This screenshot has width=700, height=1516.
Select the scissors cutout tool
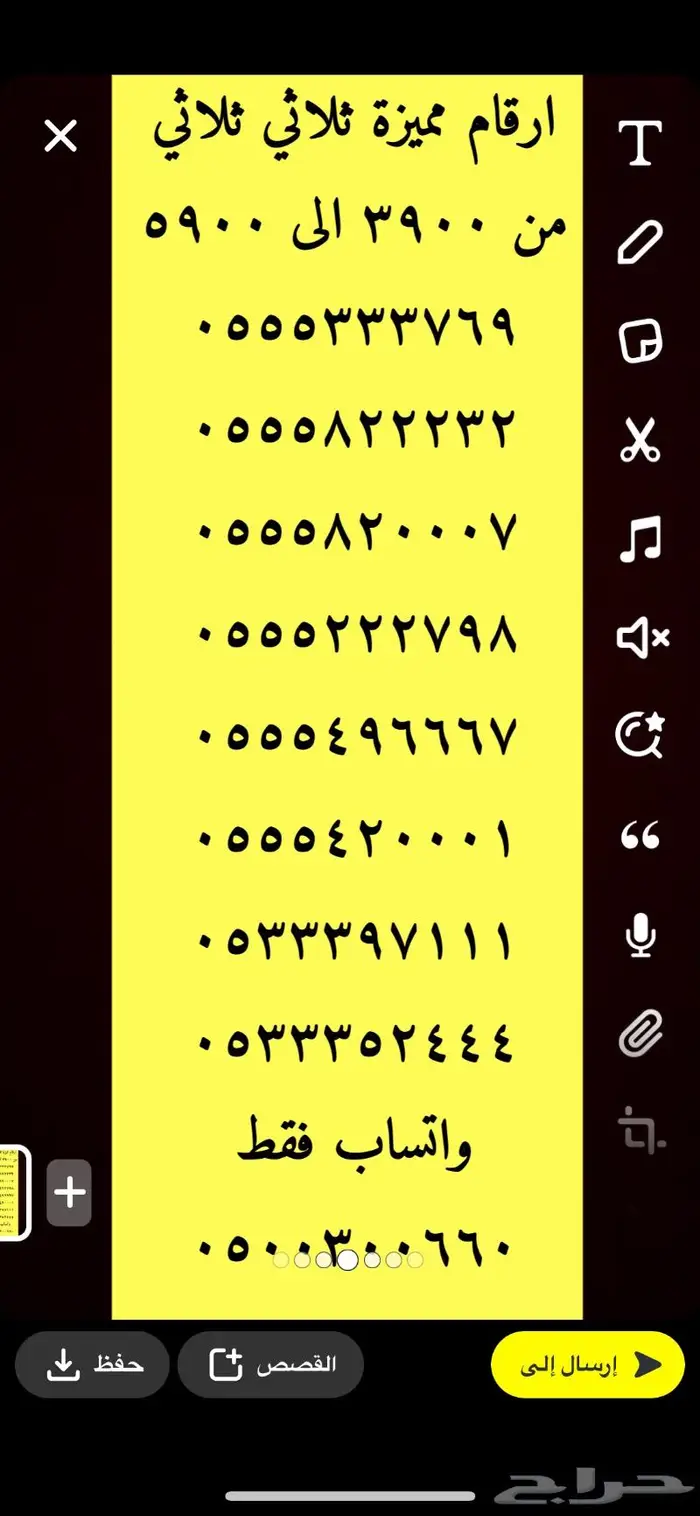640,441
